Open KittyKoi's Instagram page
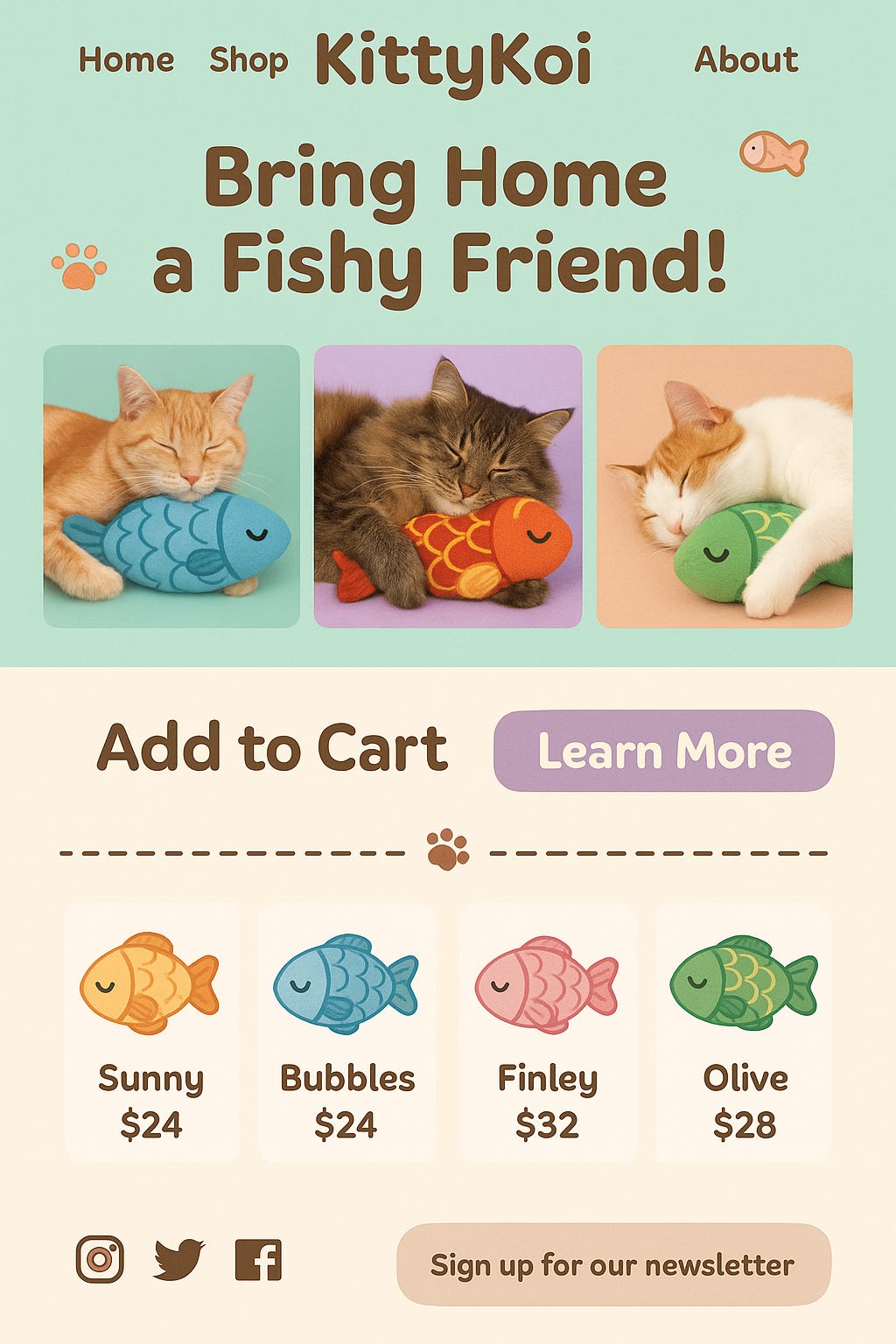The height and width of the screenshot is (1344, 896). tap(100, 1260)
